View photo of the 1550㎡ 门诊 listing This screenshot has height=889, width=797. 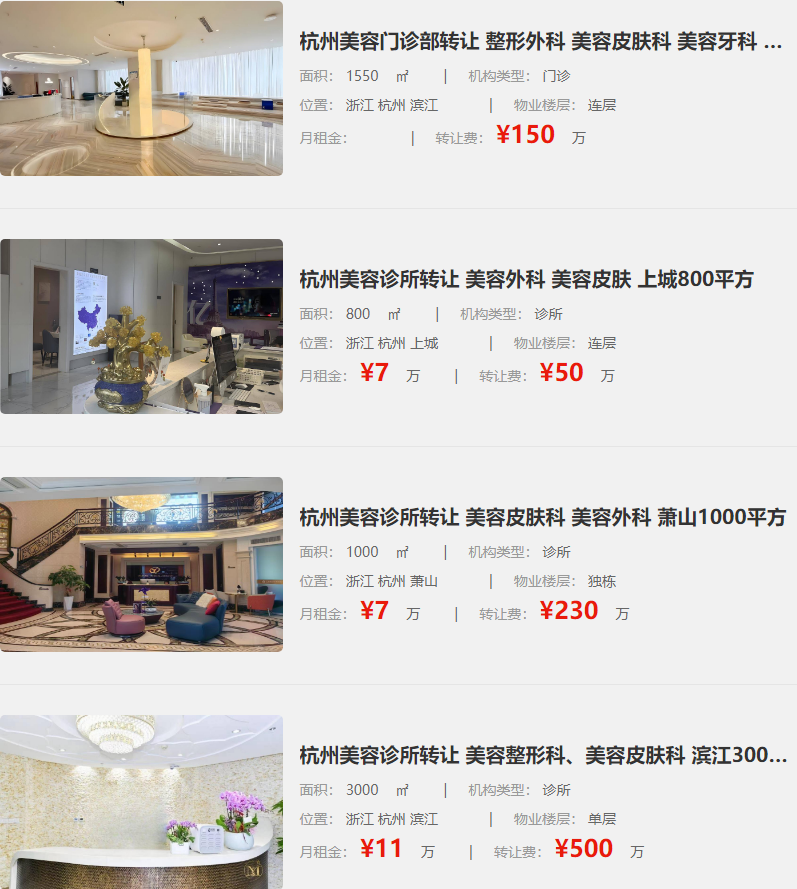click(x=141, y=88)
